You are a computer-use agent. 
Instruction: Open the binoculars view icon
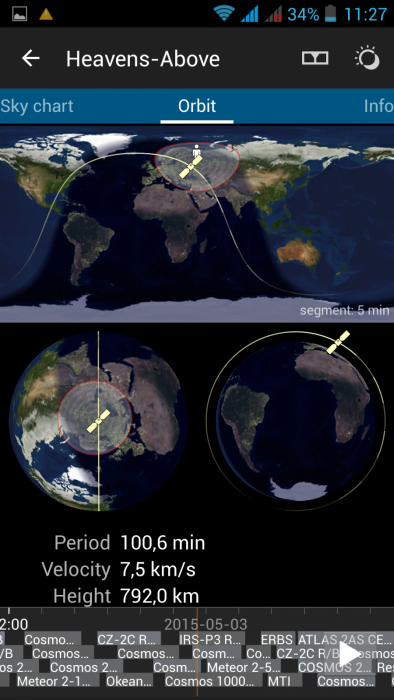click(x=315, y=58)
